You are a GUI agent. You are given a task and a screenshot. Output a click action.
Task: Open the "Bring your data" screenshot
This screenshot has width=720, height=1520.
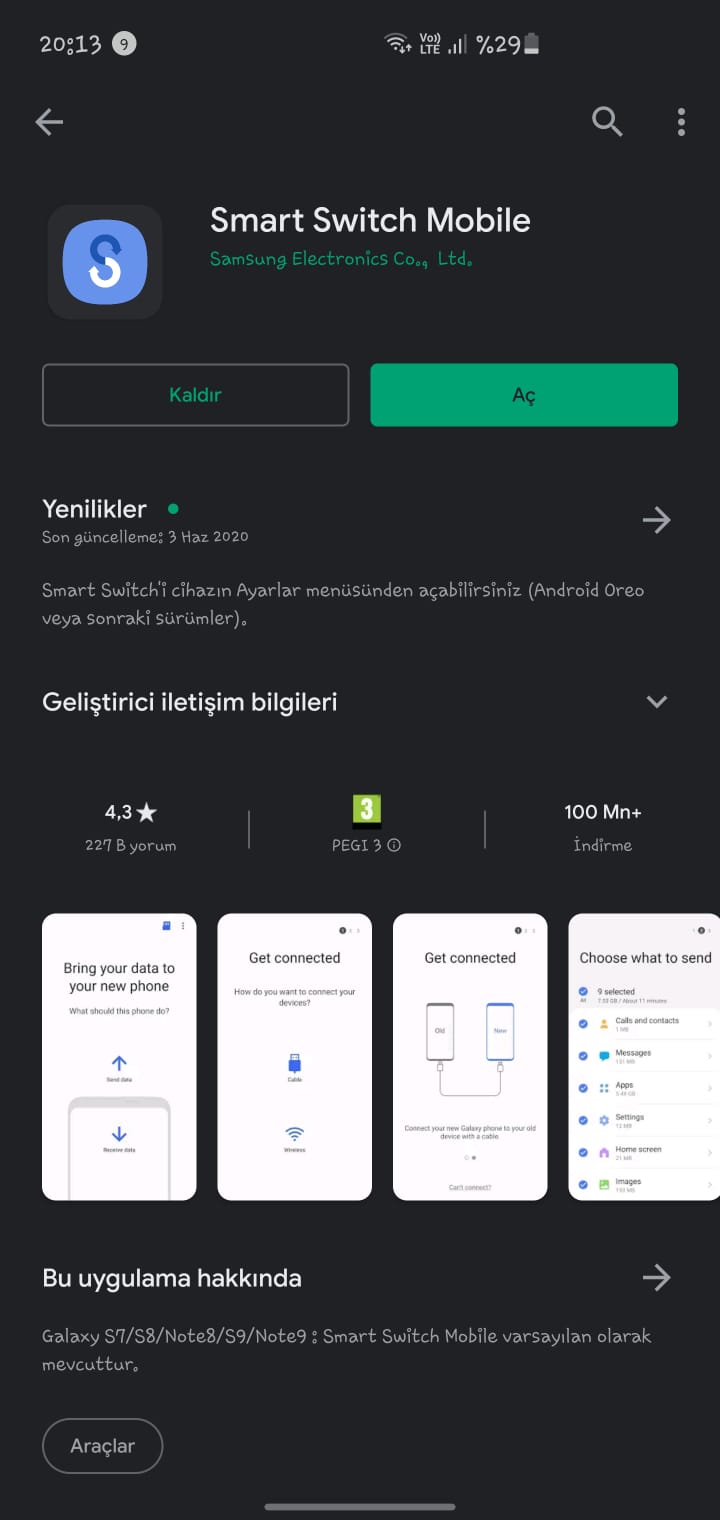[x=119, y=1056]
